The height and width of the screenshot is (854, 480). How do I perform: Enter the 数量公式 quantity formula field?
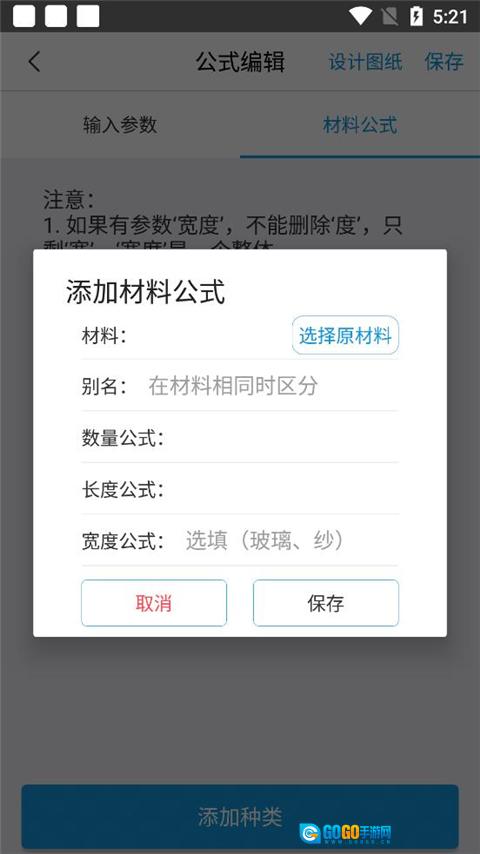click(x=281, y=437)
